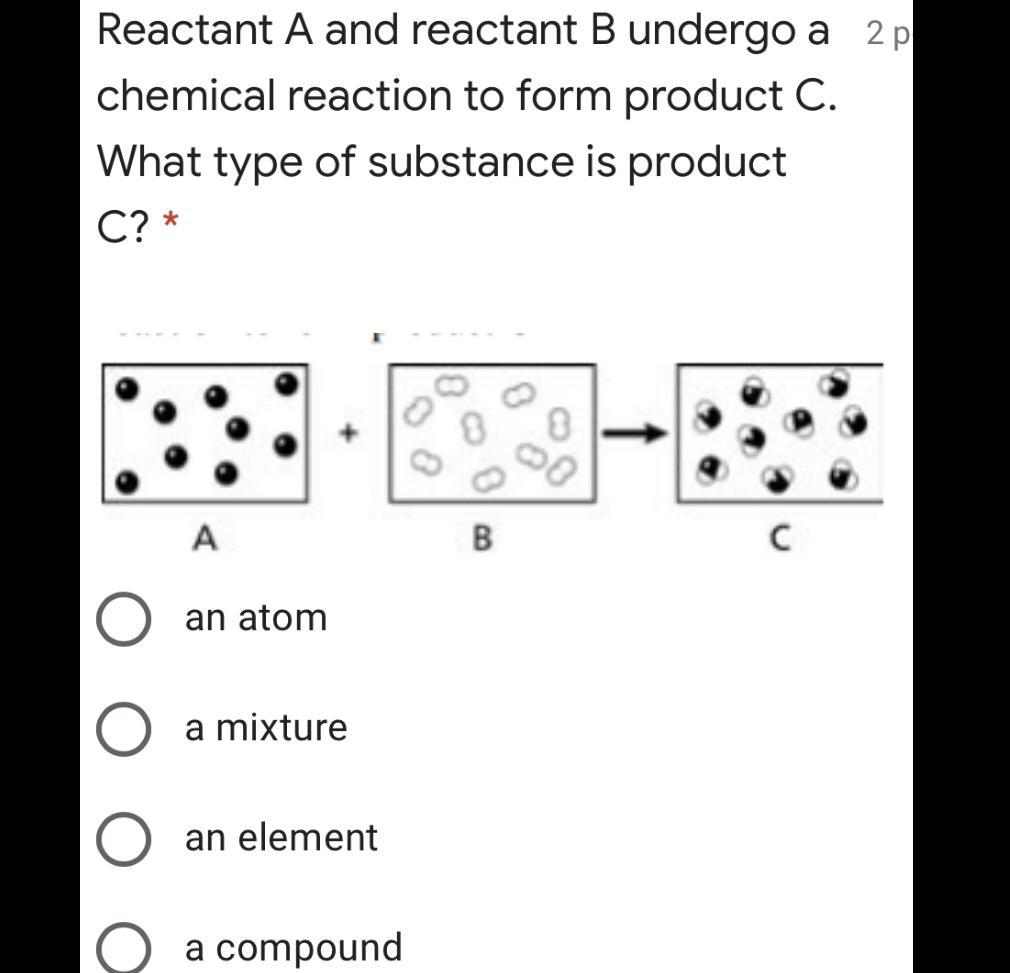This screenshot has width=1010, height=973.
Task: Select the 'an atom' answer option
Action: point(124,620)
